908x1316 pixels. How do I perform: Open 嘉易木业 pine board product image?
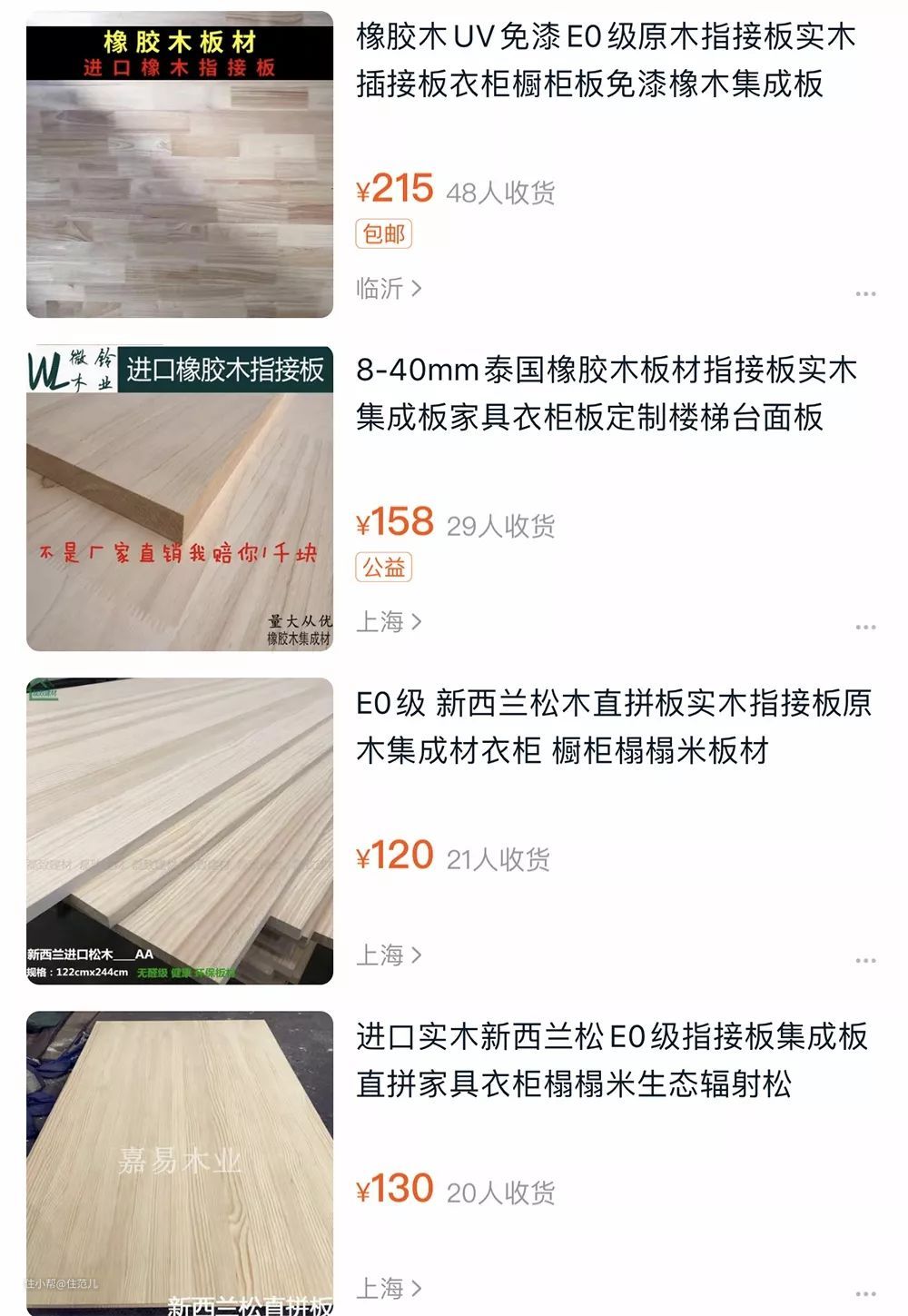click(x=180, y=1163)
